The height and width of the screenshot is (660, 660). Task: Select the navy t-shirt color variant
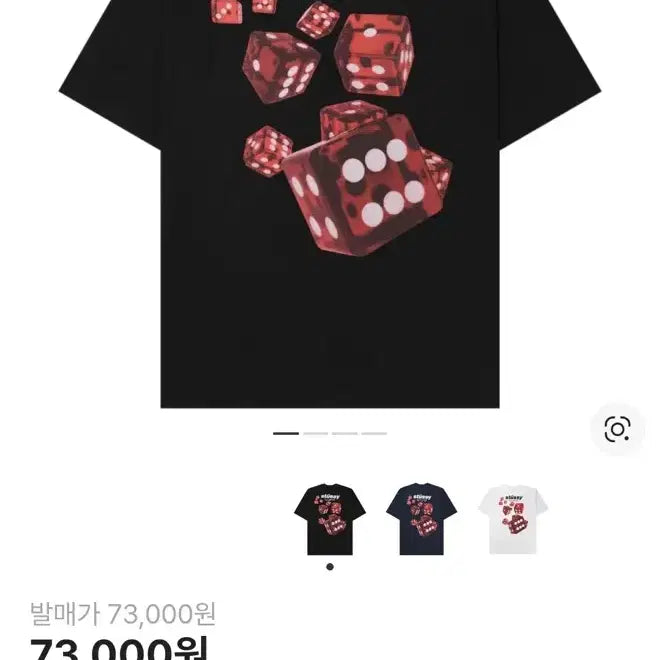point(421,518)
